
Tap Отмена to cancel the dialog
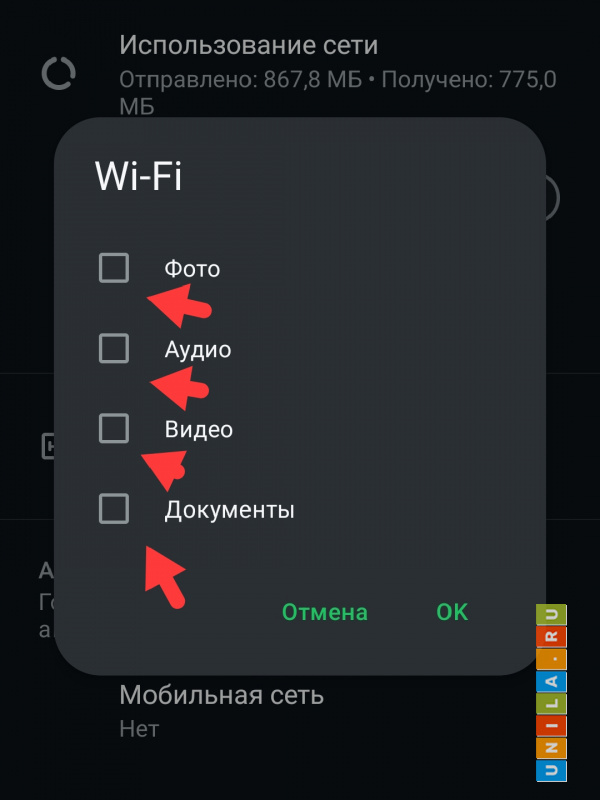point(324,612)
